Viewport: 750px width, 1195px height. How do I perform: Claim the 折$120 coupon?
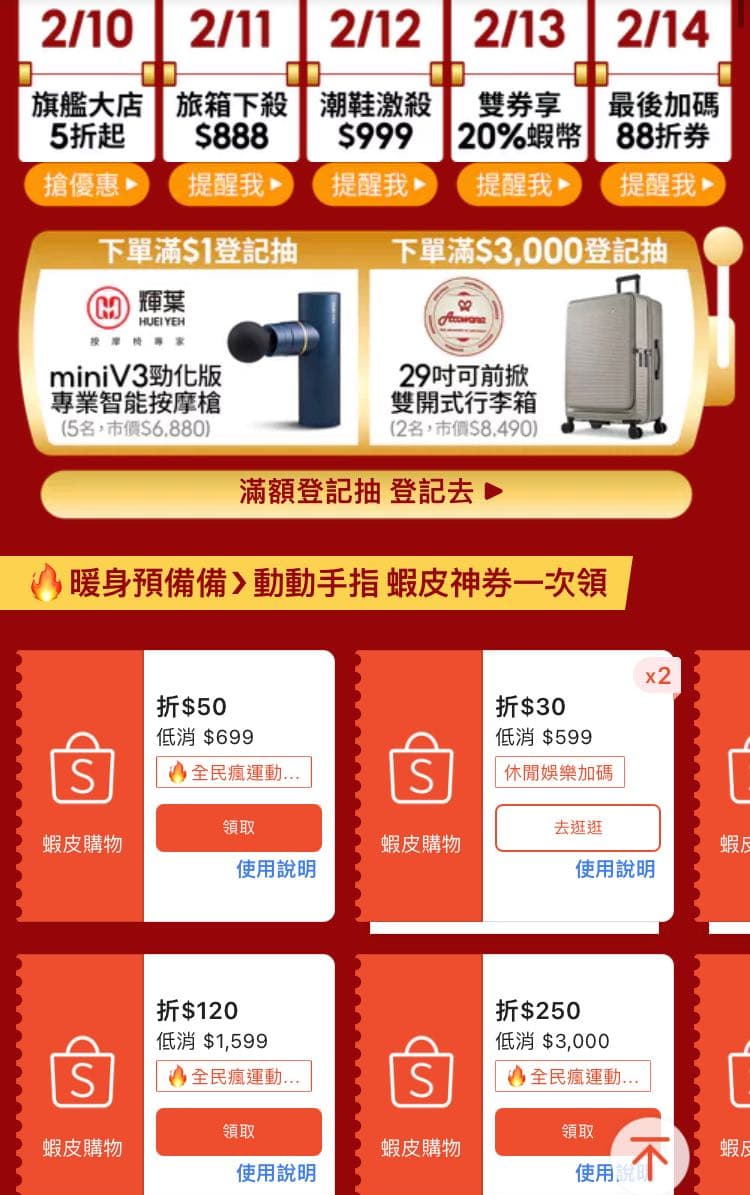[x=238, y=1132]
